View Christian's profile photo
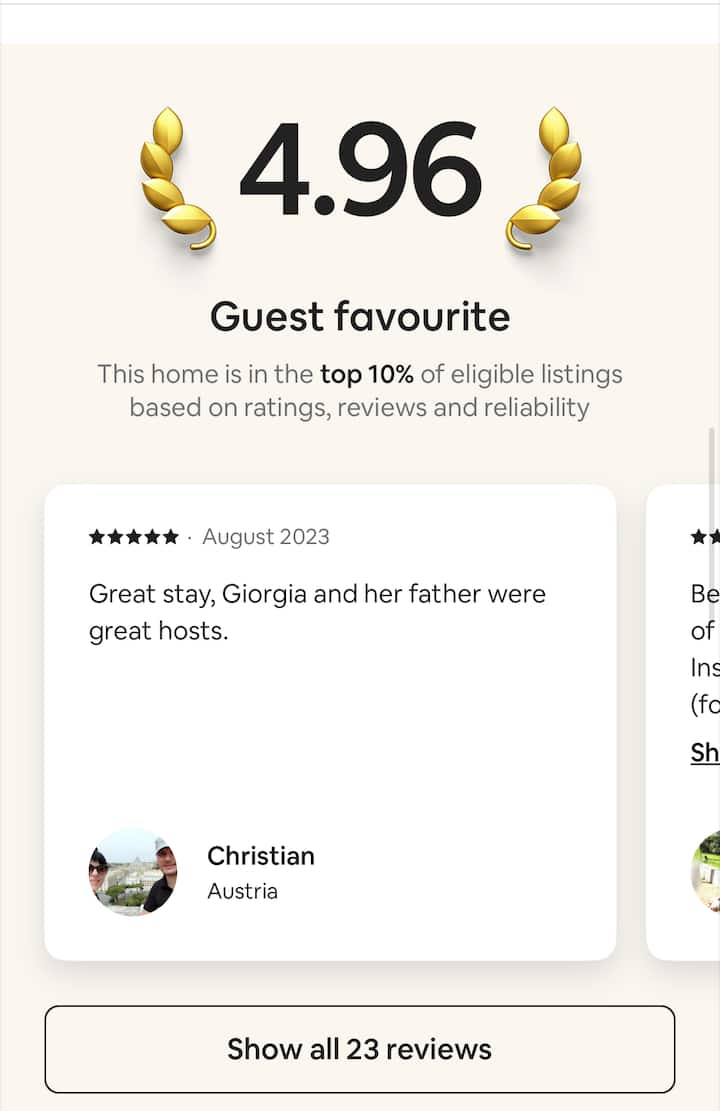The image size is (720, 1111). [133, 871]
